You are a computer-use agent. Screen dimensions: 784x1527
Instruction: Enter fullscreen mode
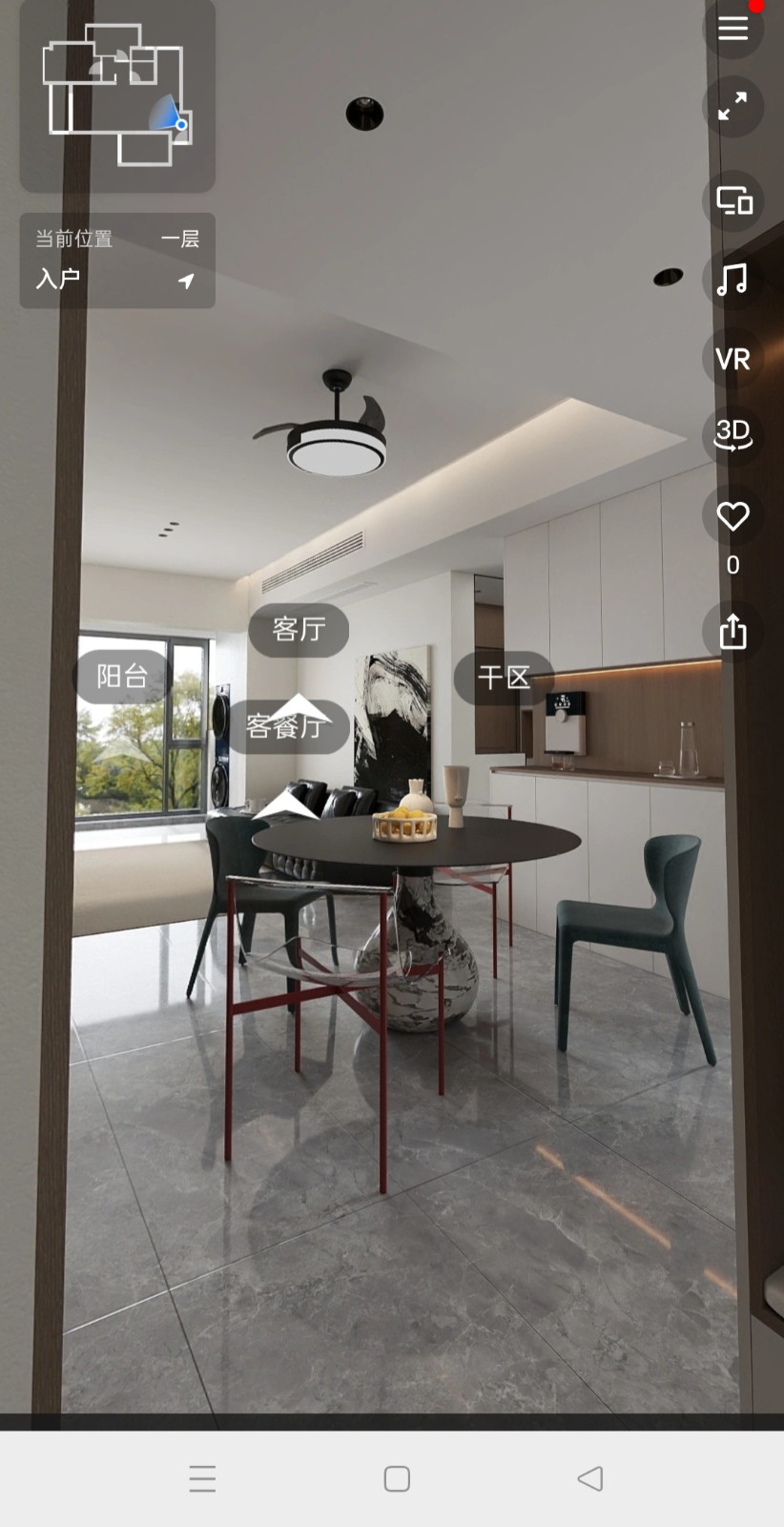(732, 106)
